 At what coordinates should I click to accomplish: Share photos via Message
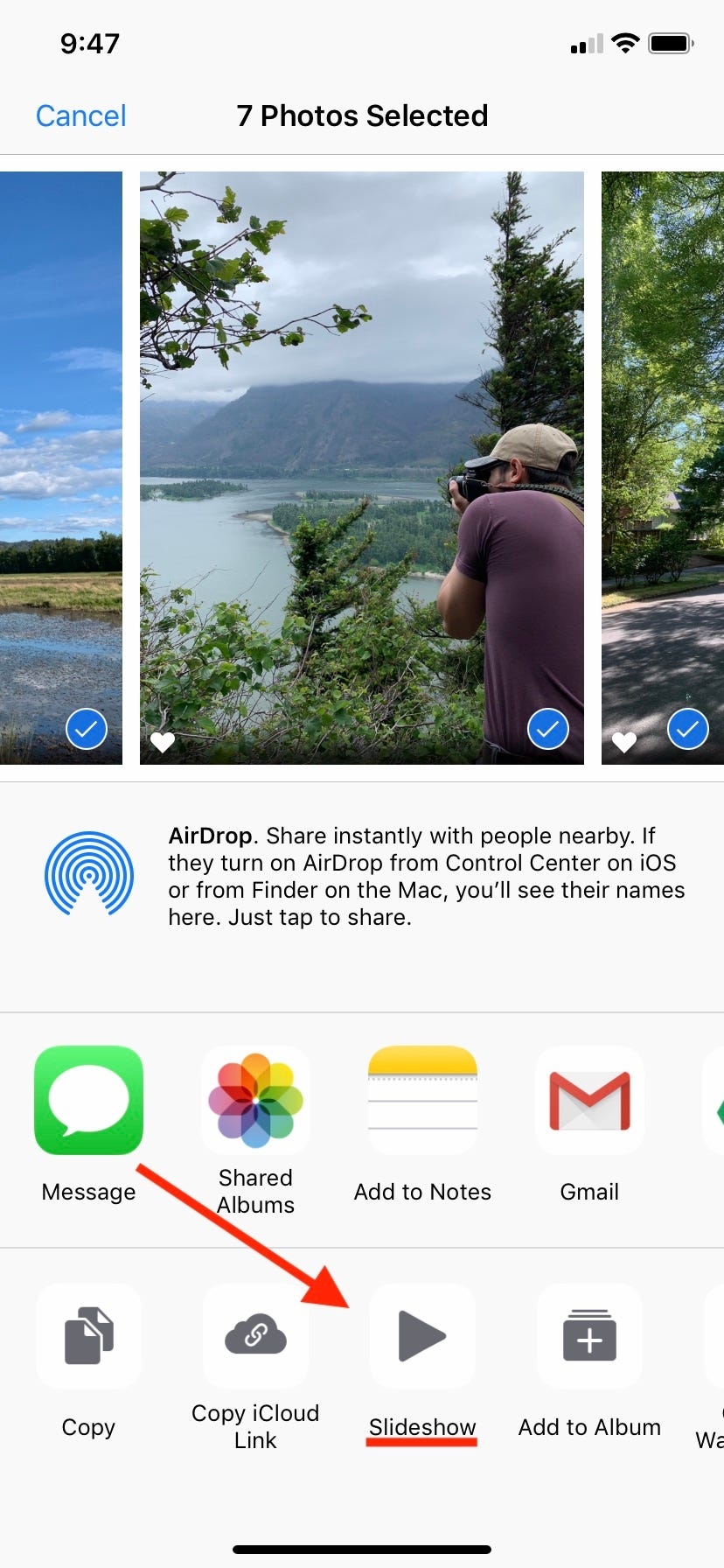88,1101
